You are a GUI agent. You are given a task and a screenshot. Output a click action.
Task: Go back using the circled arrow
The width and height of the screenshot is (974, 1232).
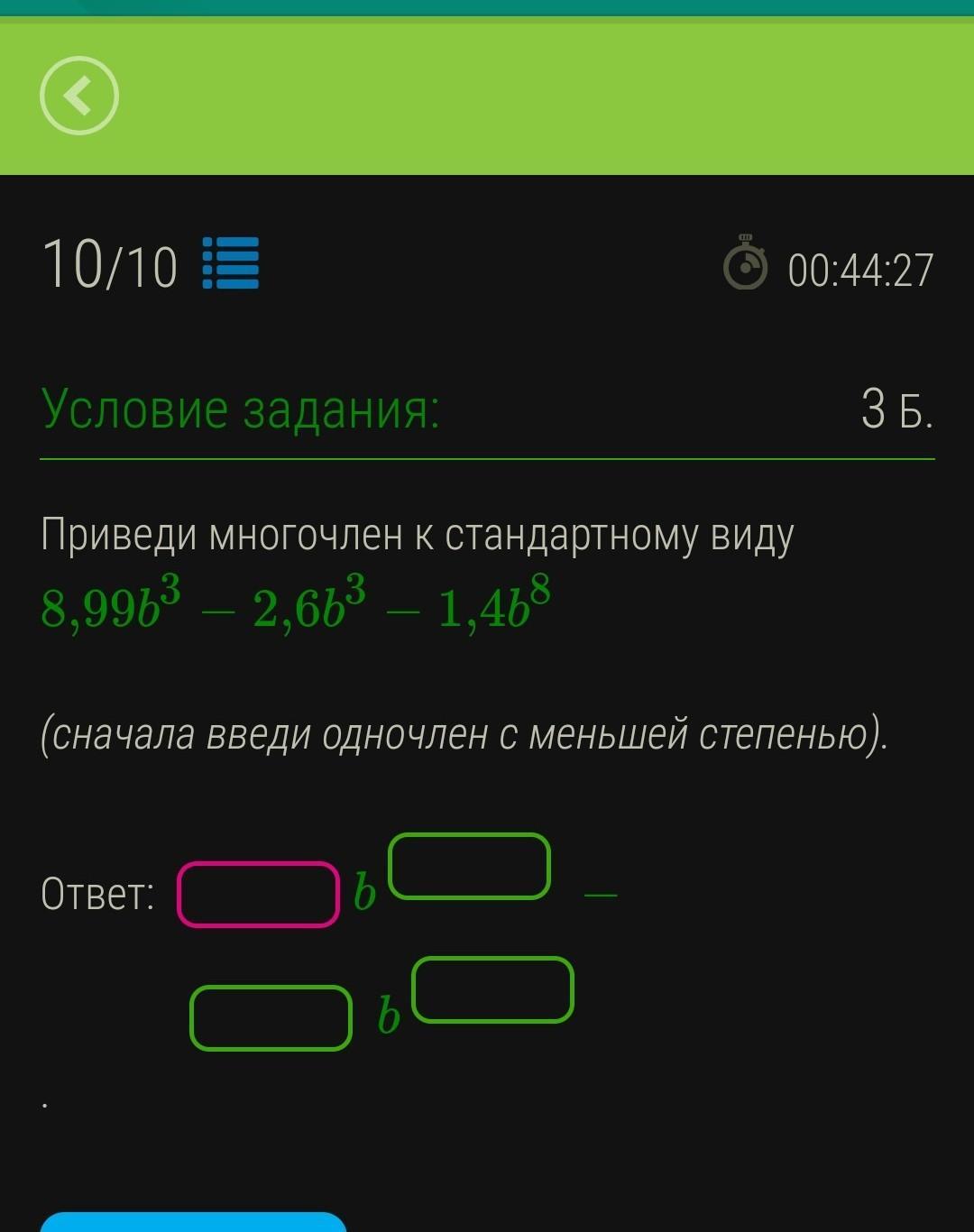click(x=79, y=96)
